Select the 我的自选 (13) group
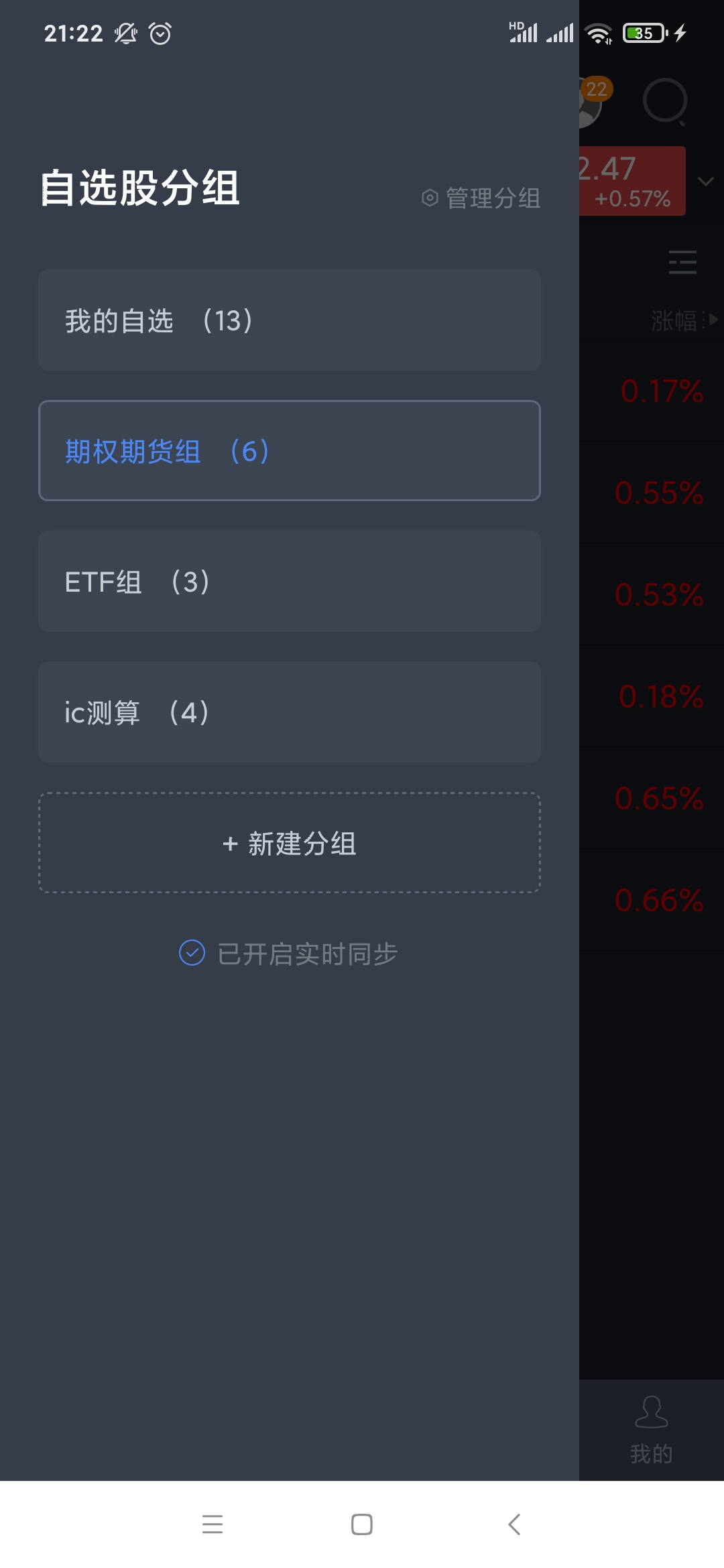This screenshot has height=1568, width=724. point(290,320)
